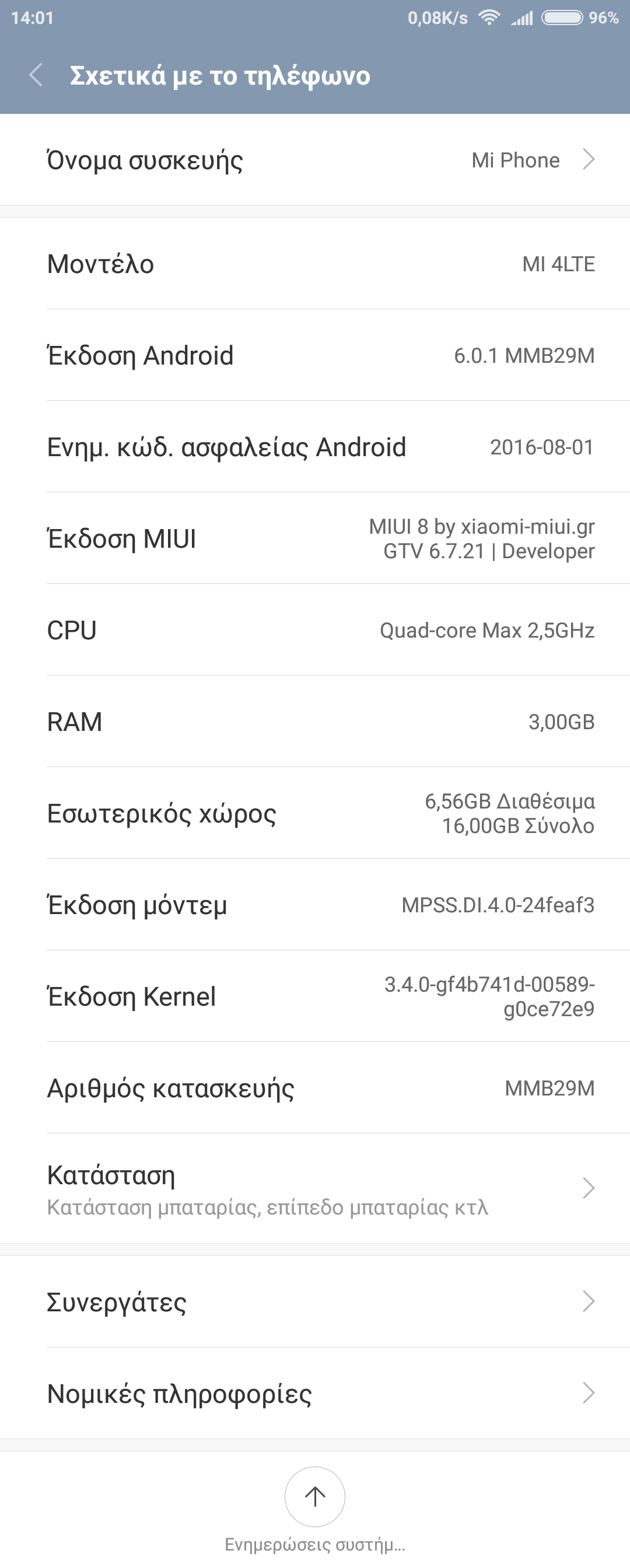
Task: Tap the Αριθμός κατασκευής row
Action: coord(314,1088)
